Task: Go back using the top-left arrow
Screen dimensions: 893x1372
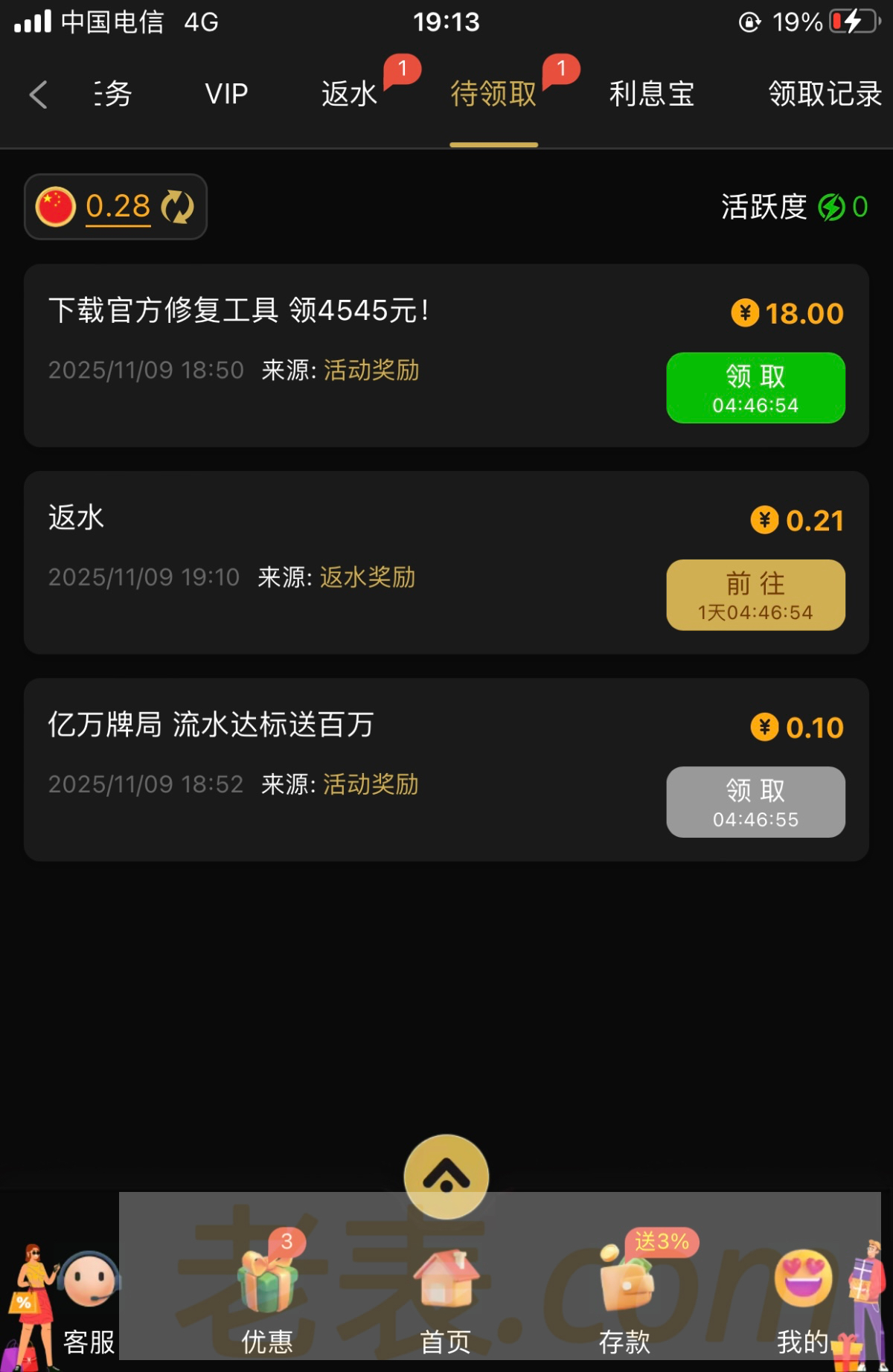Action: point(39,94)
